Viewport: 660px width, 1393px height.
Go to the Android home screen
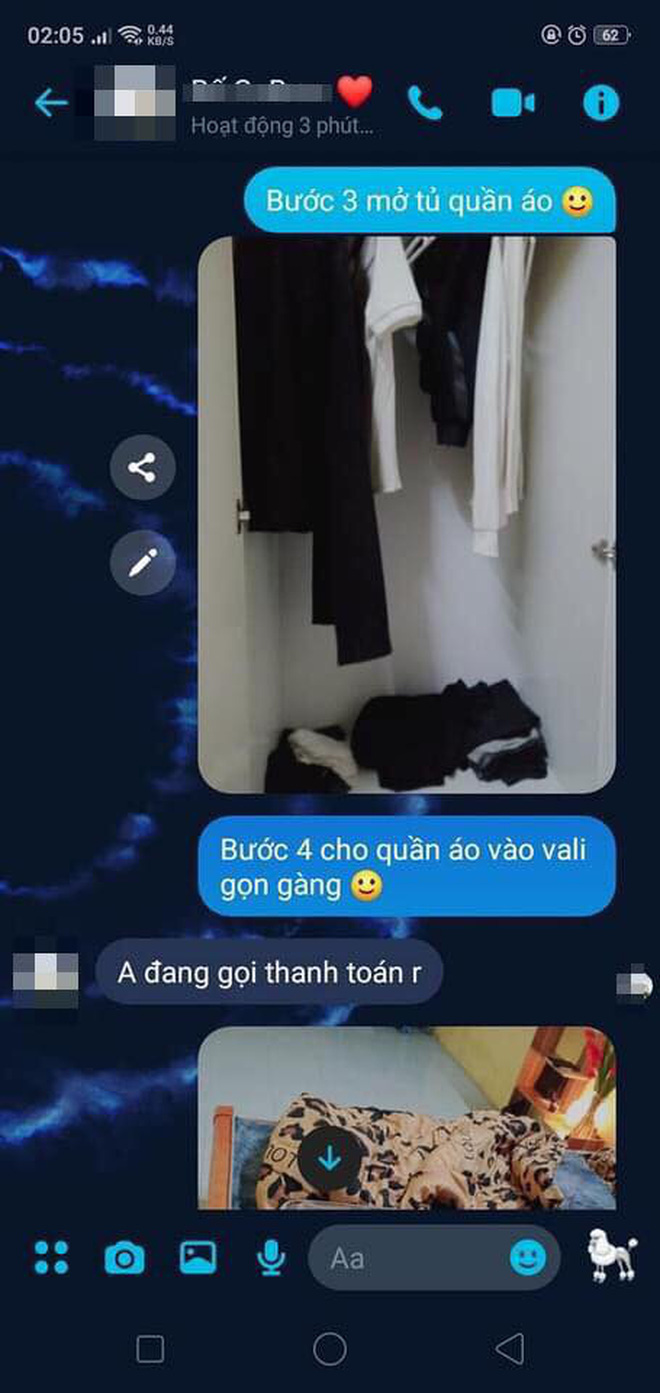(x=329, y=1350)
